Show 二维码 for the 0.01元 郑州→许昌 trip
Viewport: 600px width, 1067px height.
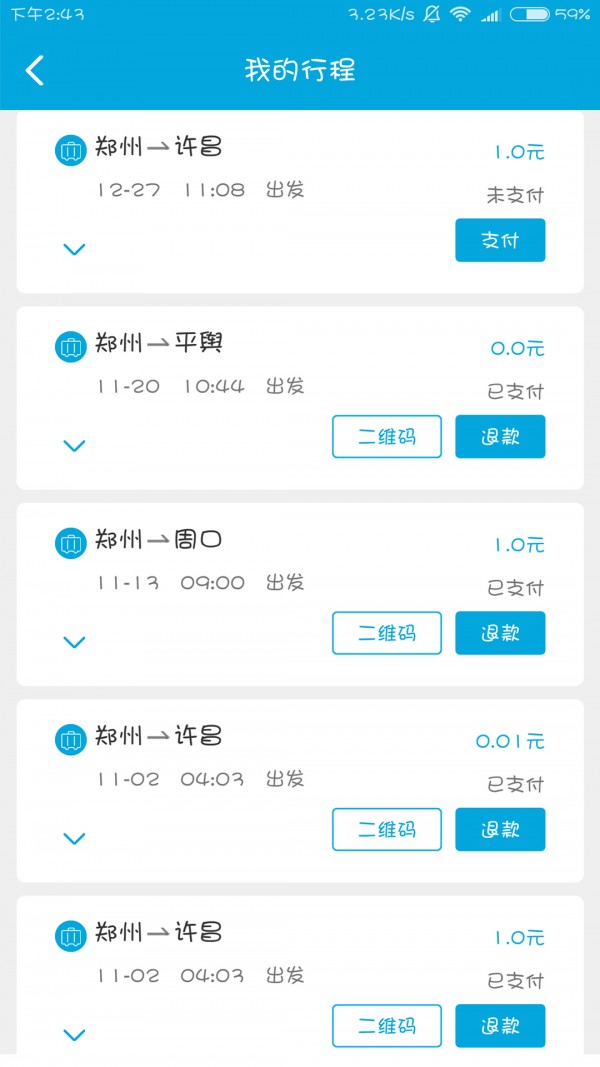[387, 830]
